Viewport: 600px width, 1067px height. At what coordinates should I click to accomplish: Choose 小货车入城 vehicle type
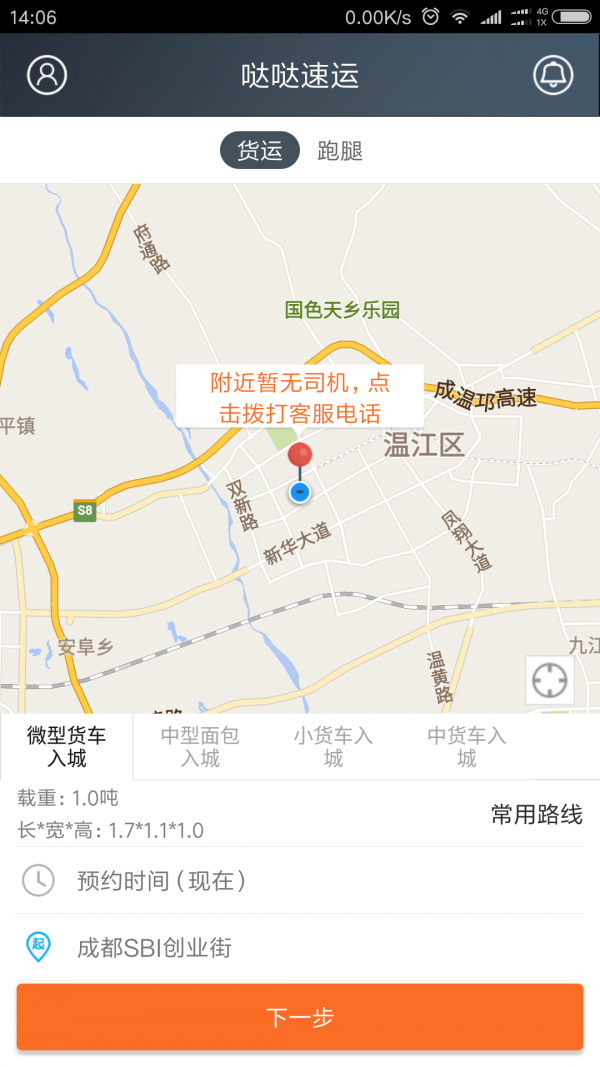tap(333, 747)
